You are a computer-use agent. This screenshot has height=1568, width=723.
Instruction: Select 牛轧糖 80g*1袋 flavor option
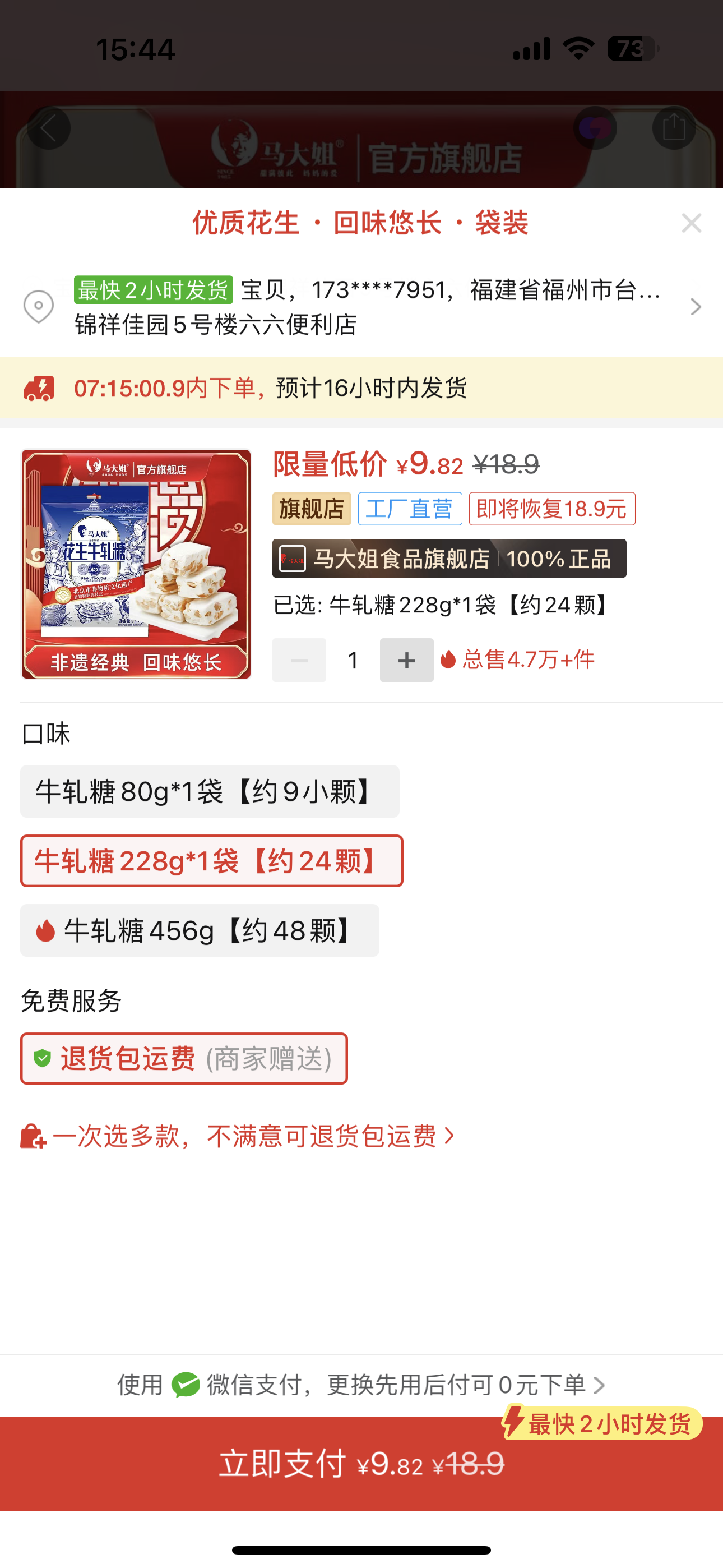210,791
